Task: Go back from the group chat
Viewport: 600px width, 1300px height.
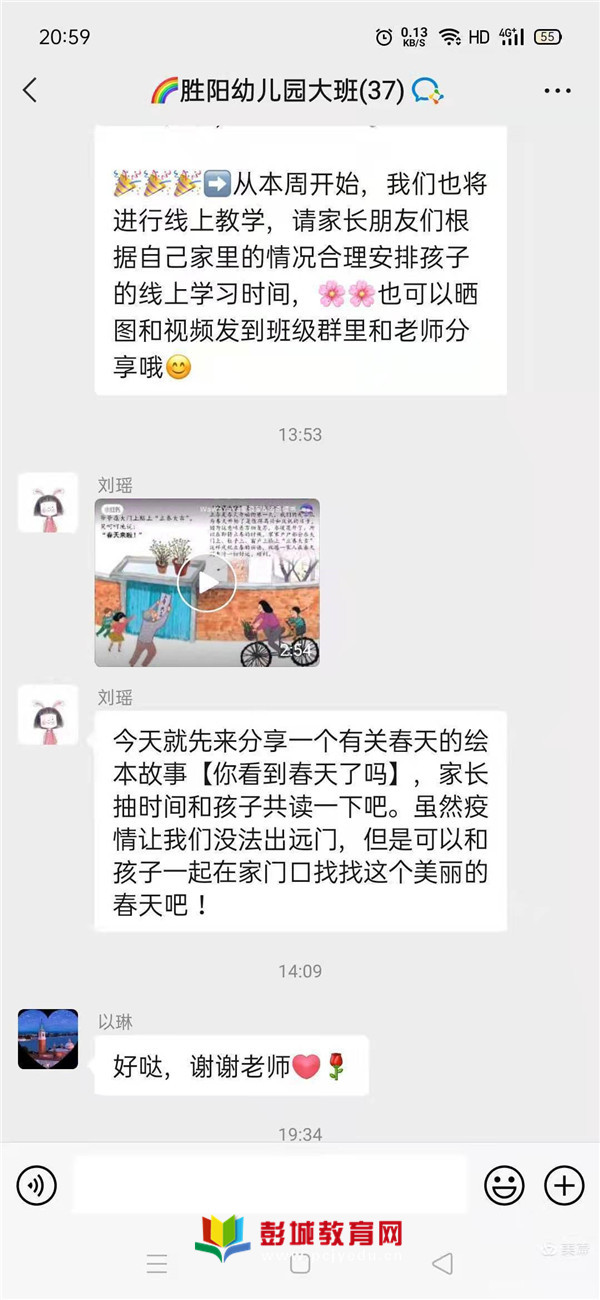Action: click(30, 91)
